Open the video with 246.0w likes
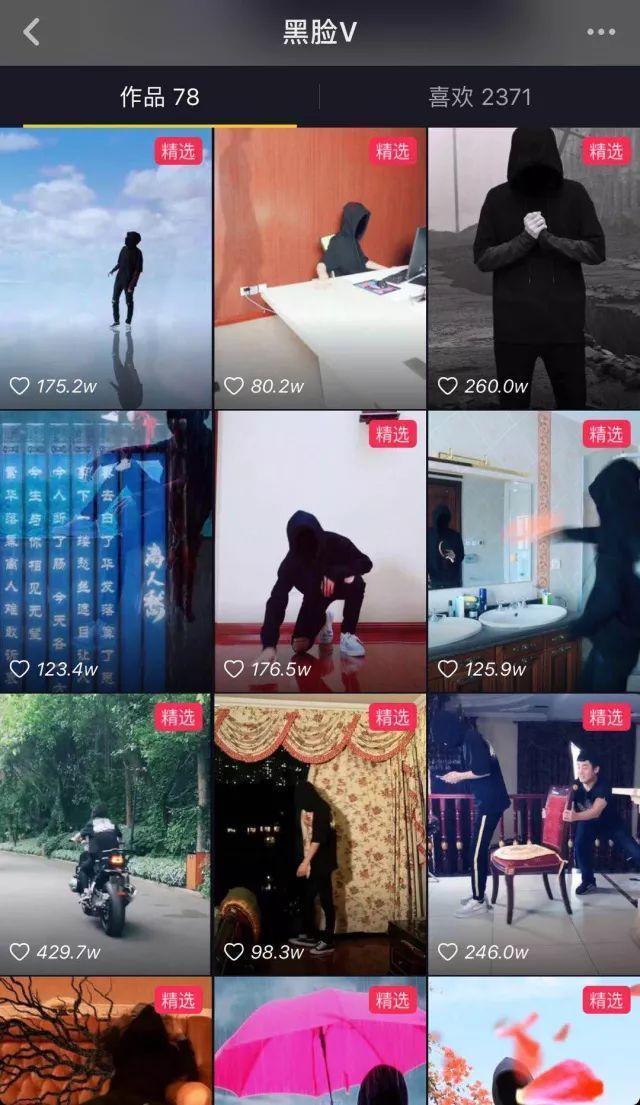Image resolution: width=640 pixels, height=1105 pixels. coord(534,834)
